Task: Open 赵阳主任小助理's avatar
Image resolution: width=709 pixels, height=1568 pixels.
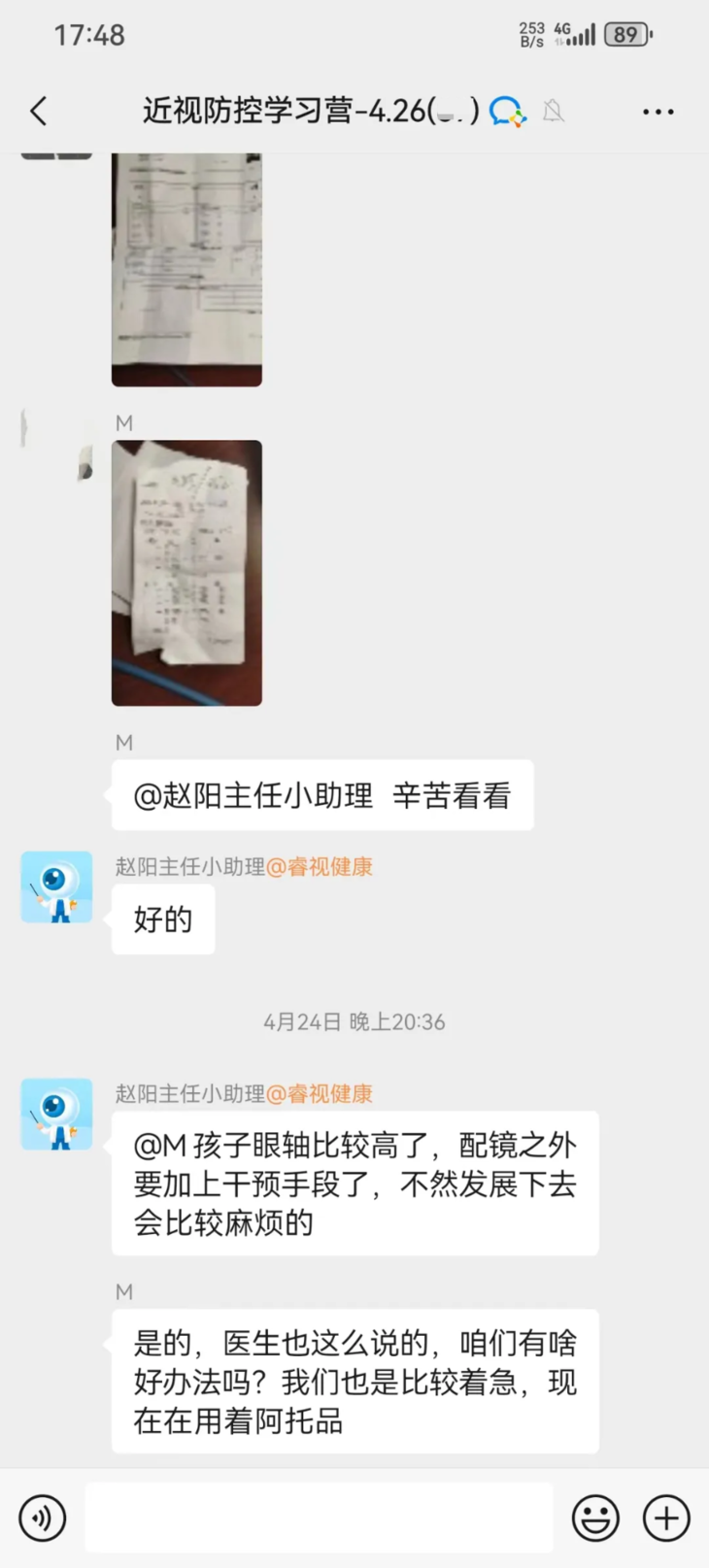Action: tap(55, 885)
